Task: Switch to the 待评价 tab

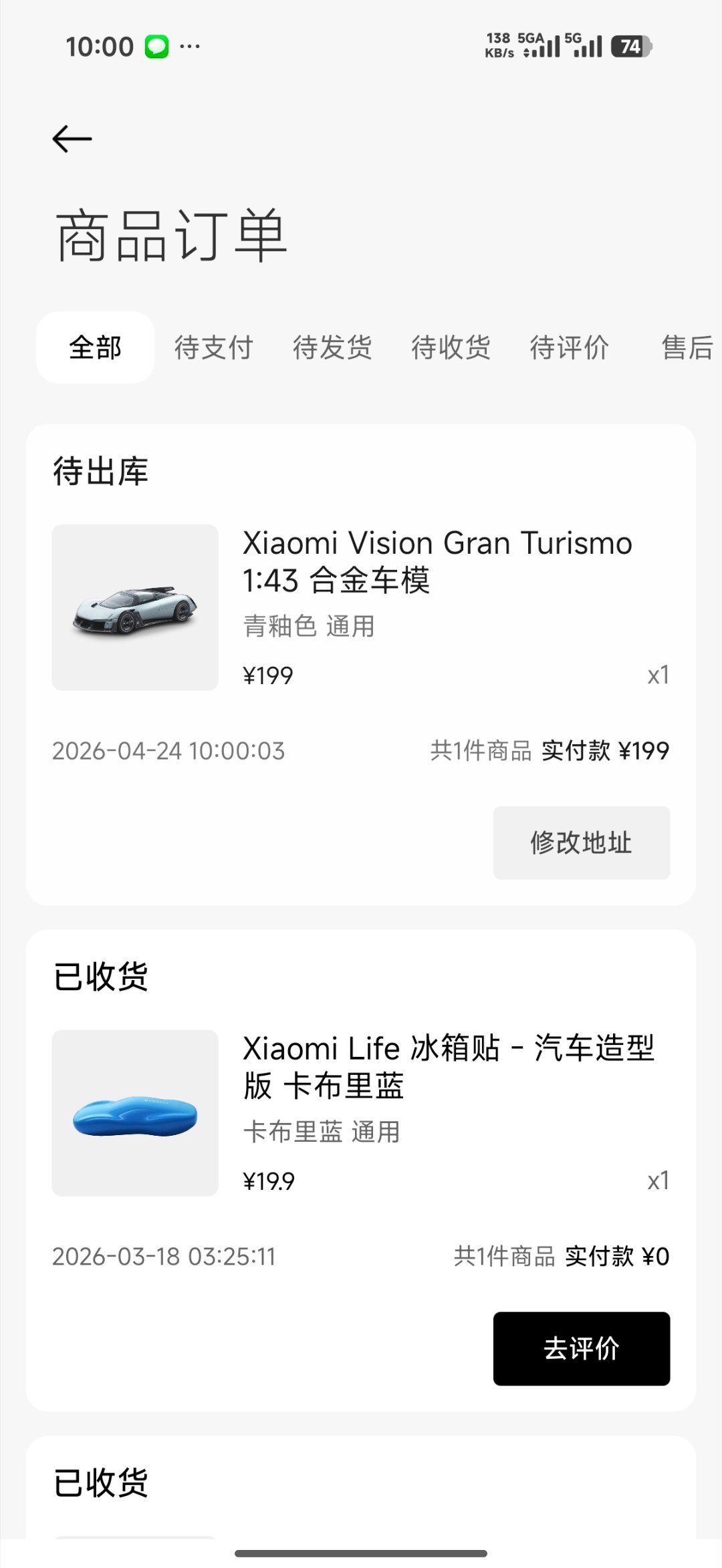Action: click(568, 348)
